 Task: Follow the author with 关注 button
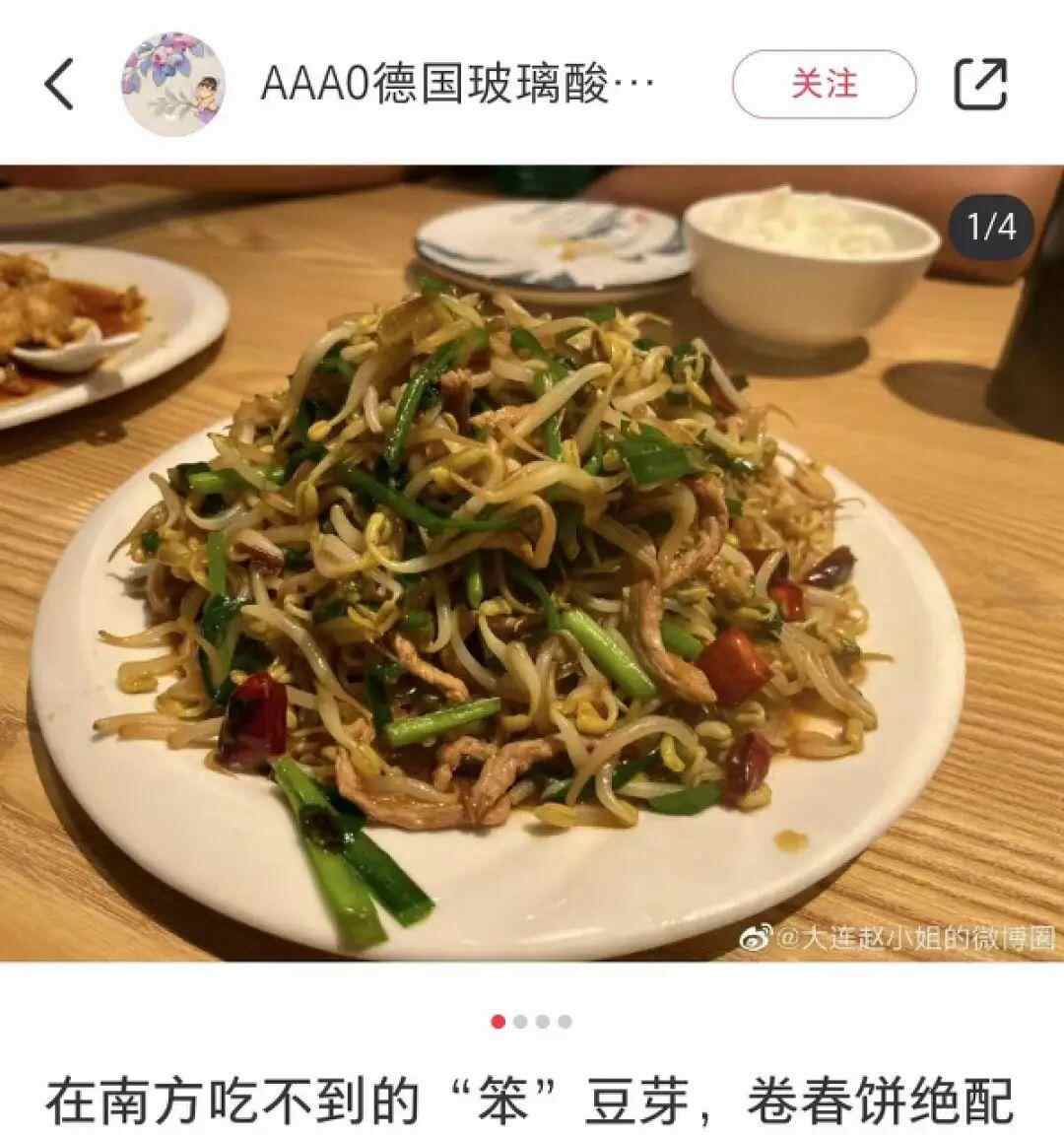pos(824,84)
